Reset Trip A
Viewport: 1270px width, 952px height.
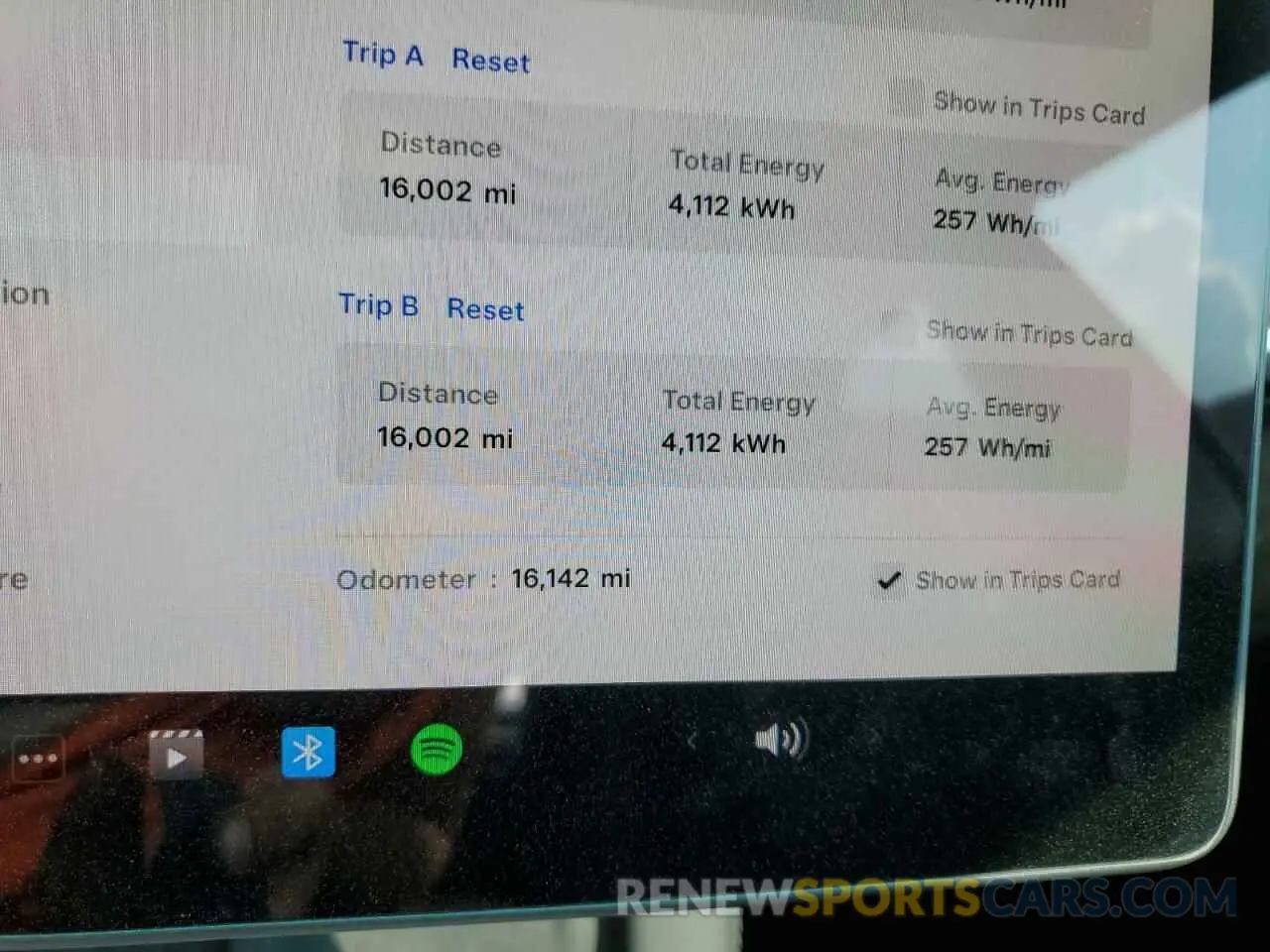pyautogui.click(x=490, y=60)
